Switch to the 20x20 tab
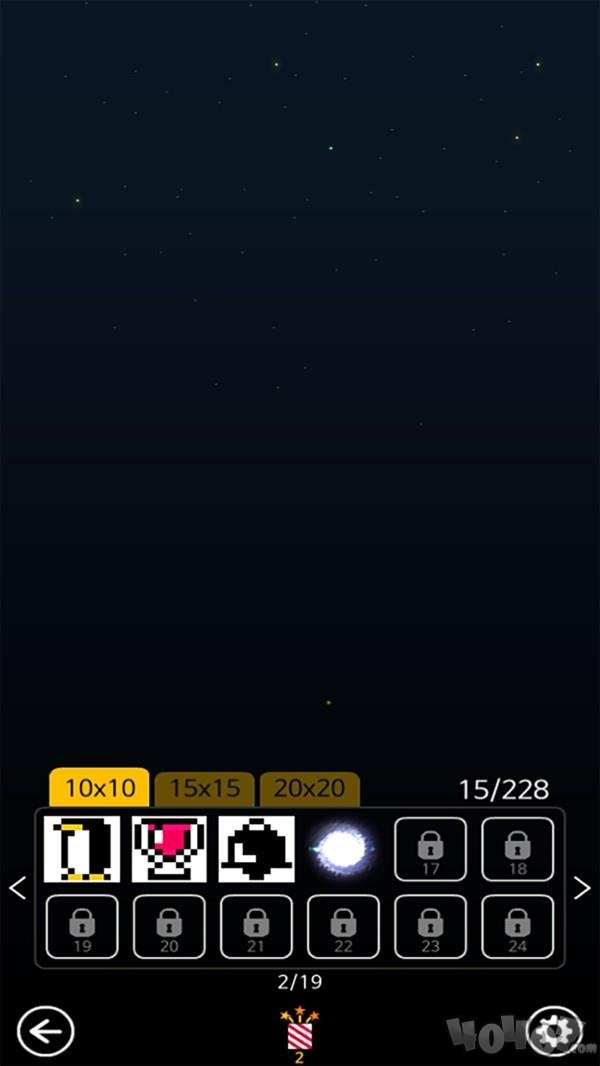The image size is (600, 1066). pos(310,788)
